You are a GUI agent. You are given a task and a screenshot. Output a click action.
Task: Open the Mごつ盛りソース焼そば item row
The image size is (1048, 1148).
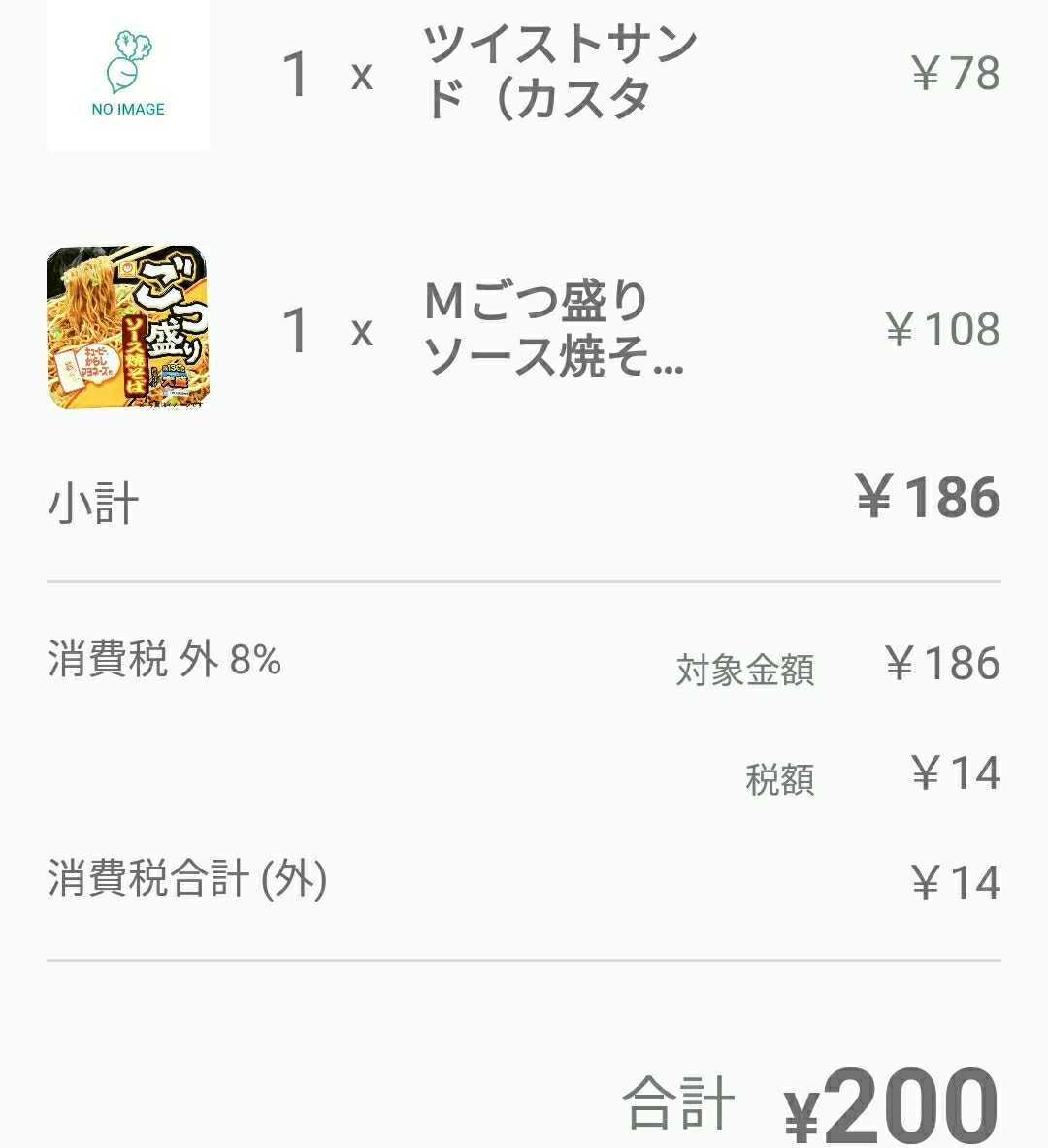(553, 329)
